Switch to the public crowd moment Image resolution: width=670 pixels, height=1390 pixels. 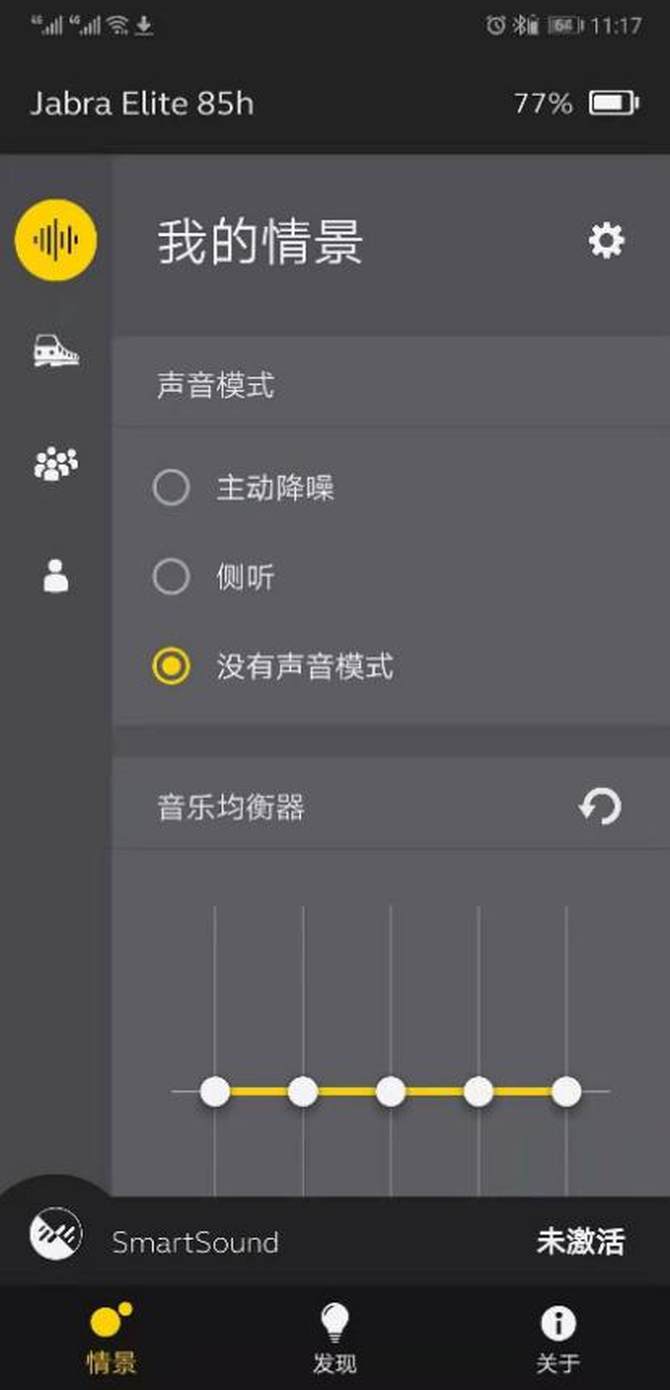[x=56, y=464]
